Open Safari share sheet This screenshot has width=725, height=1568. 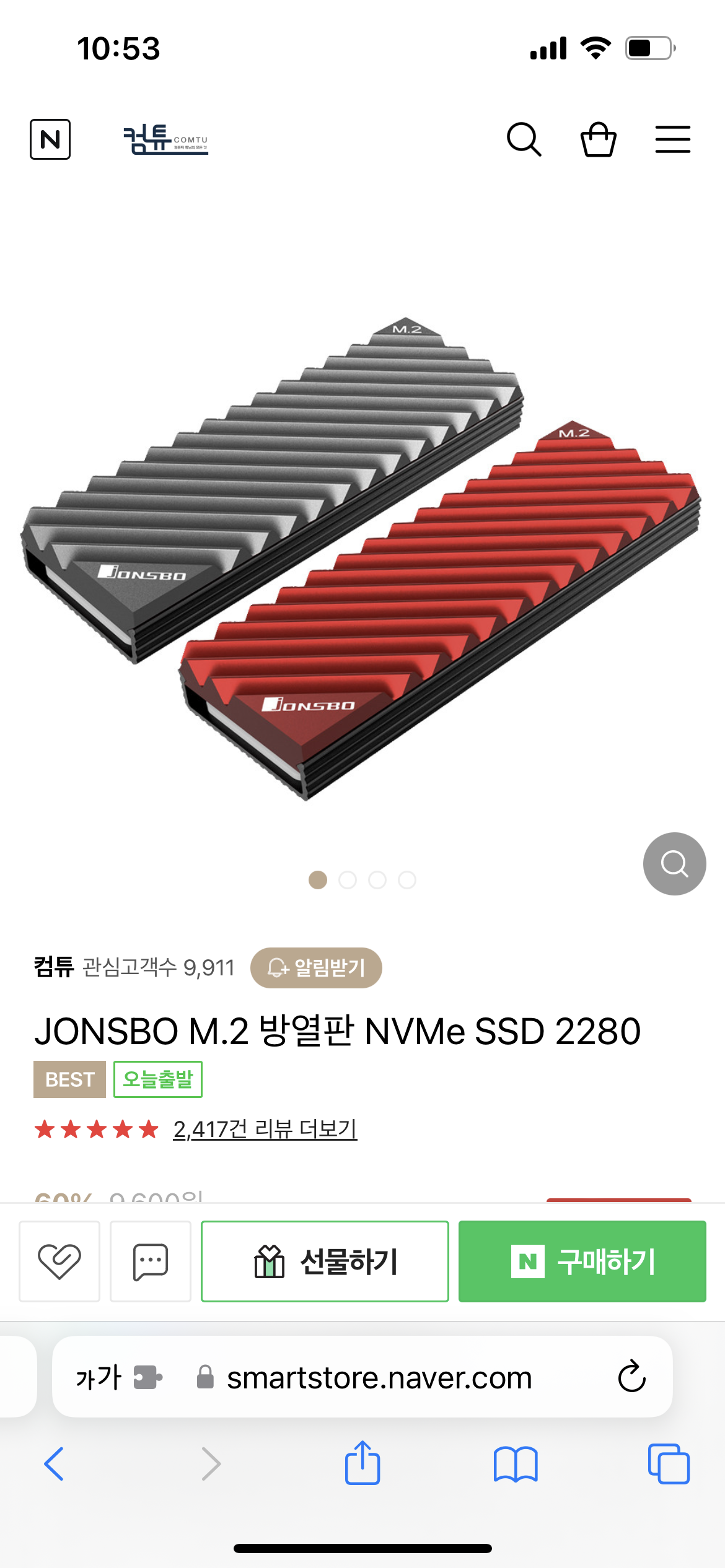[362, 1463]
